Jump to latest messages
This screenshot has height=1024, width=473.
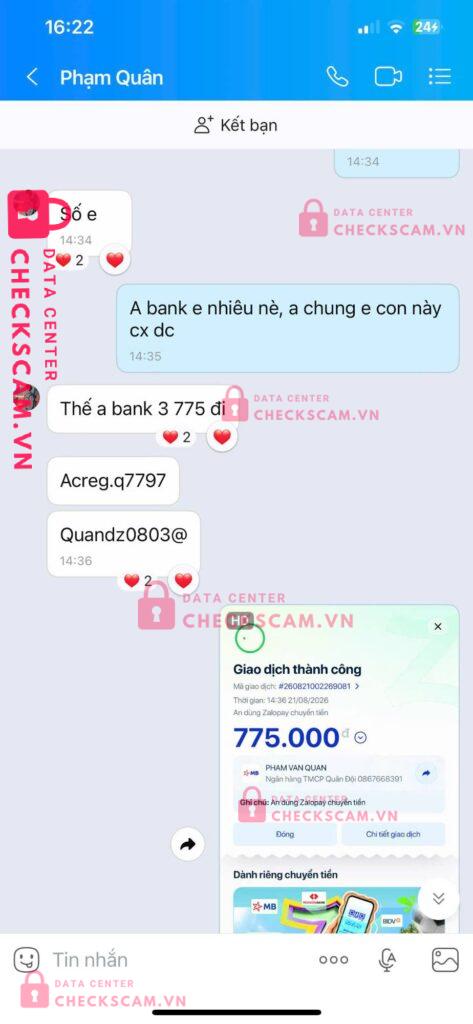438,899
